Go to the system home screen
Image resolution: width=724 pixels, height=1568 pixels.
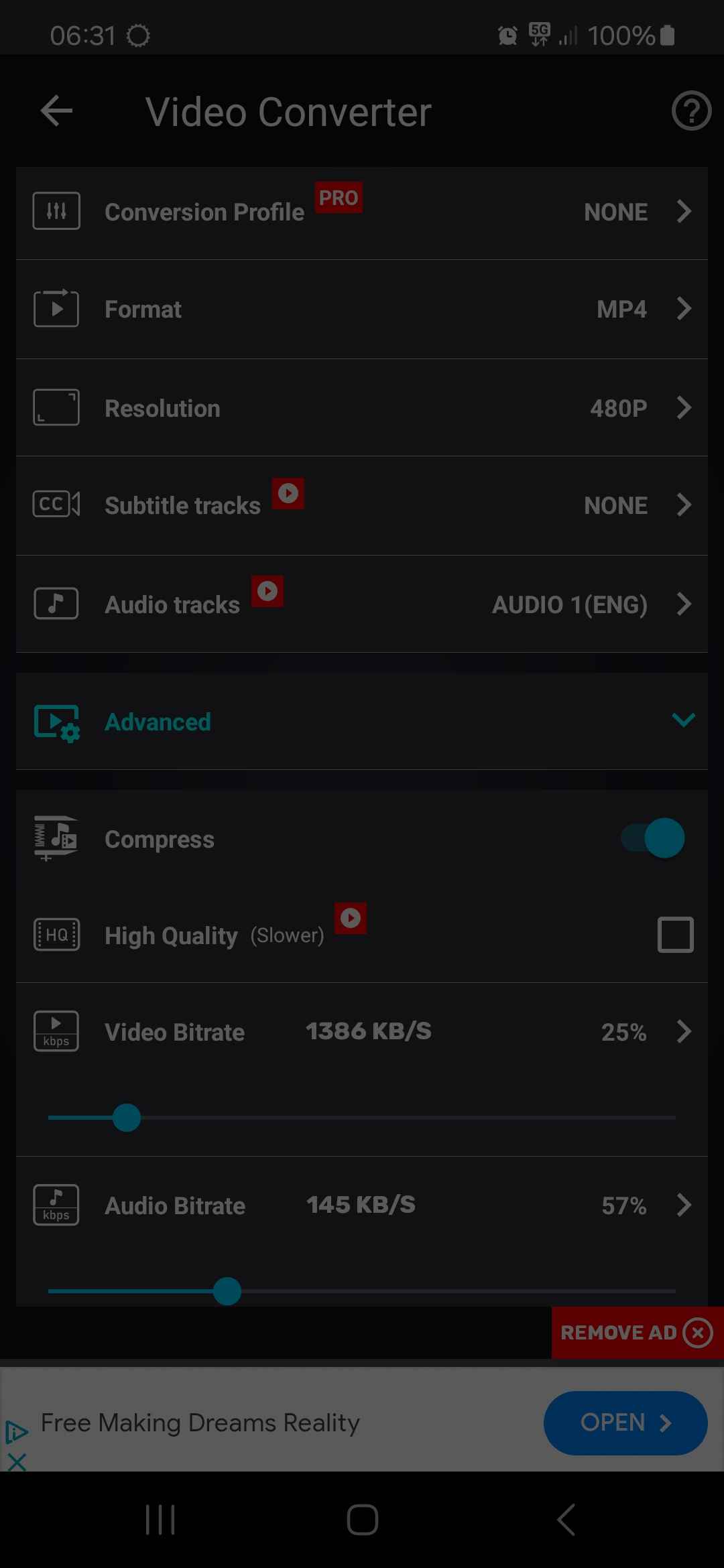362,1520
